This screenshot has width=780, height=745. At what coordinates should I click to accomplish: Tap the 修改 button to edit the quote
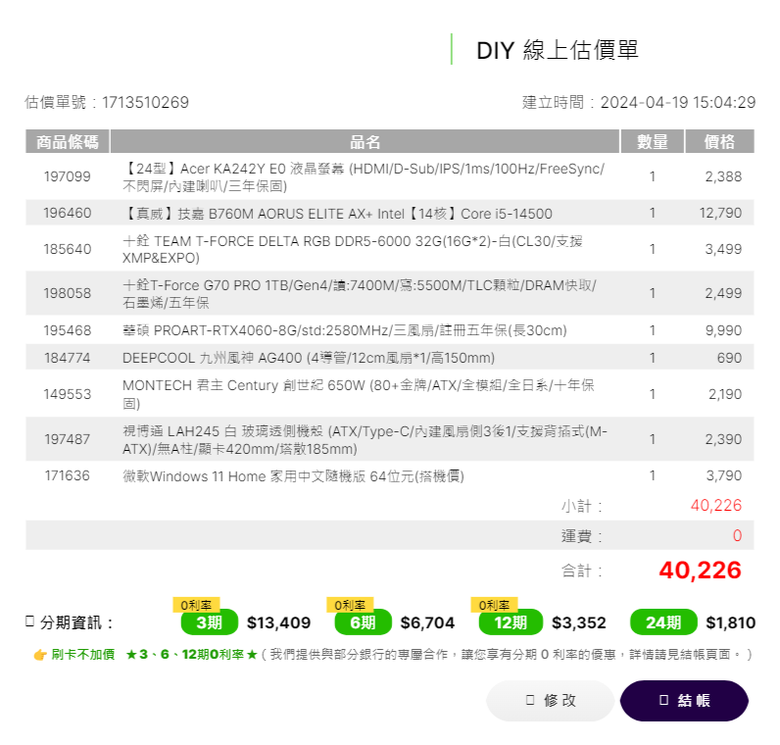click(550, 700)
